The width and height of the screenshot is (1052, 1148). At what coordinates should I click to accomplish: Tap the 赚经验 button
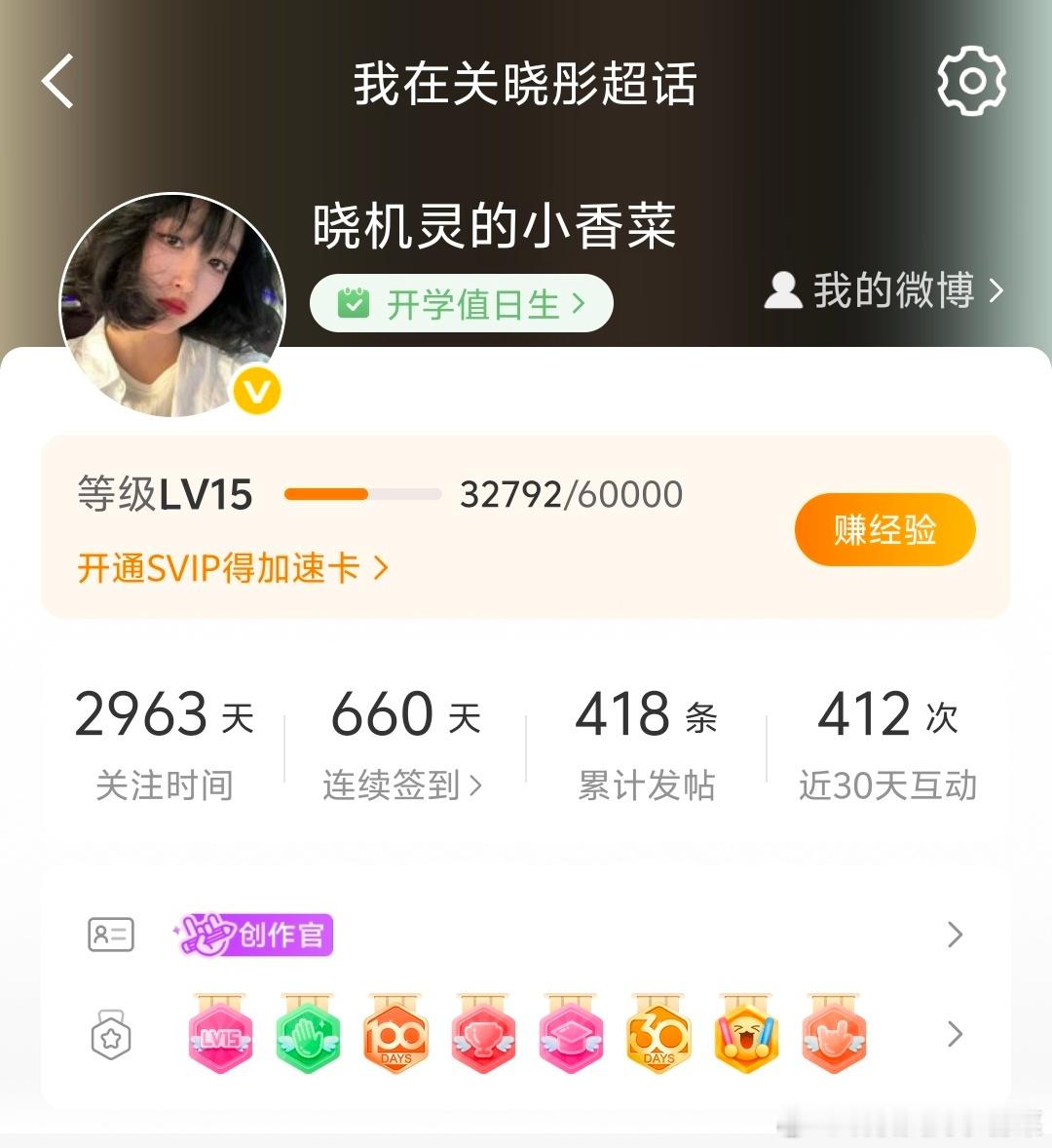click(884, 529)
